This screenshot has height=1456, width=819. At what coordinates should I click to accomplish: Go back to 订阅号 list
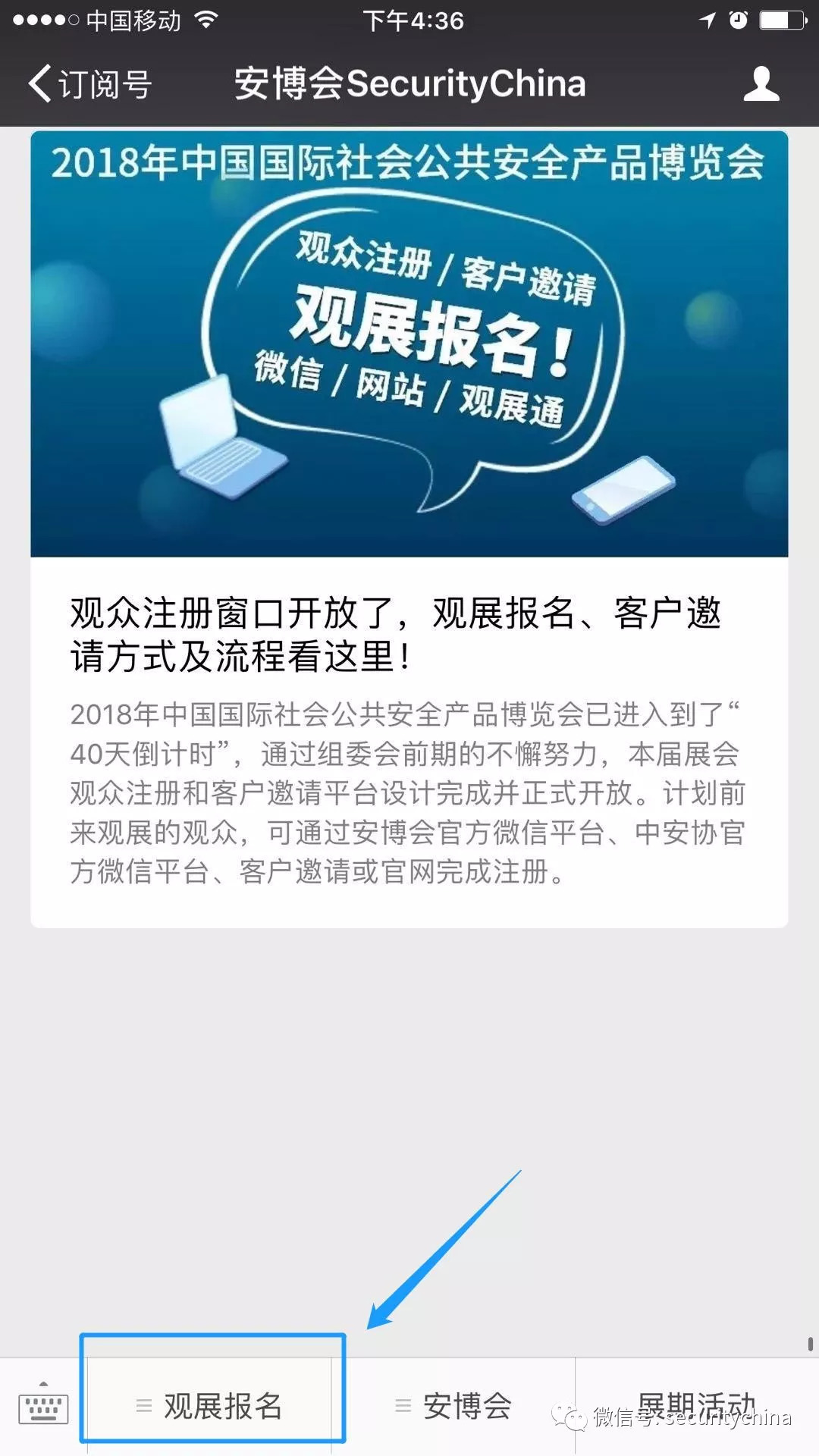tap(89, 83)
